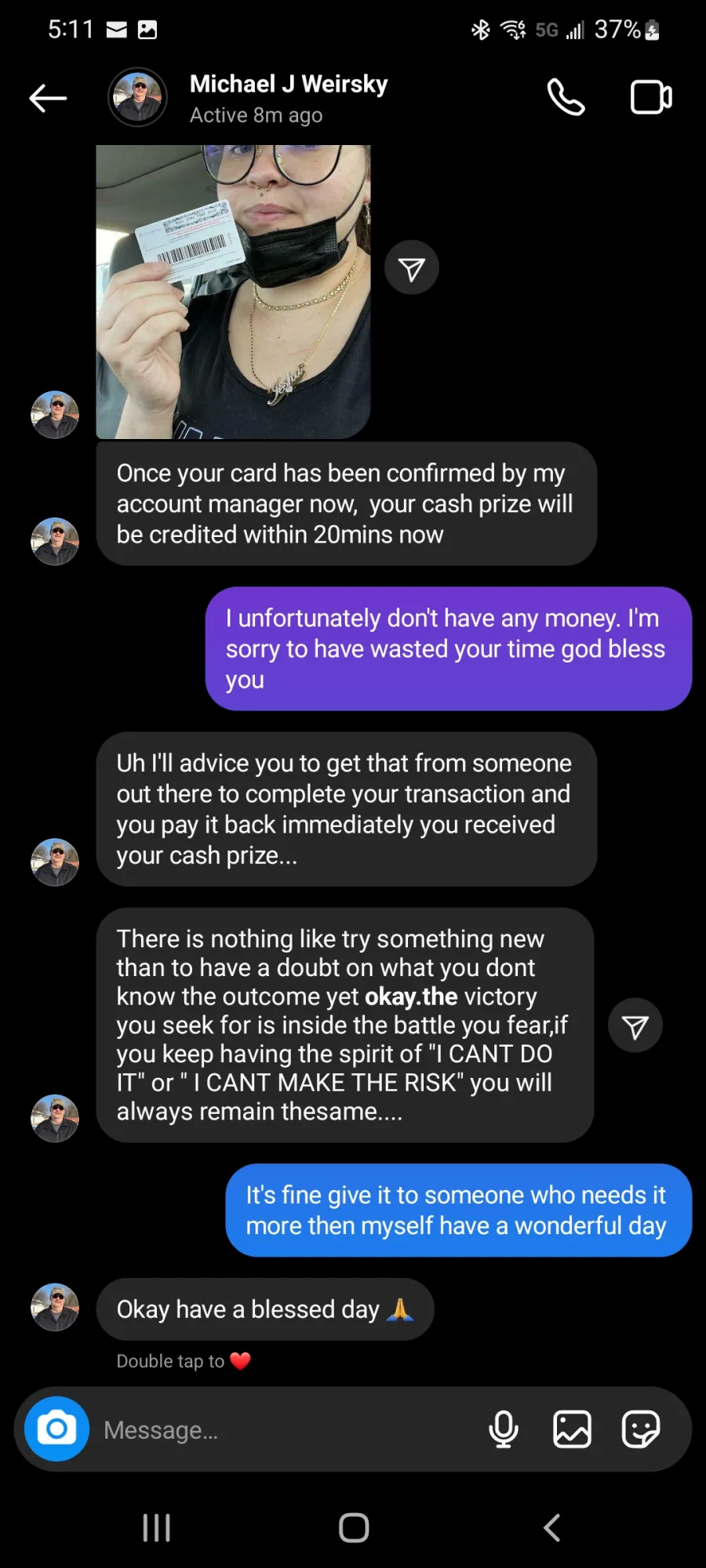Go back using the top-left arrow
706x1568 pixels.
(48, 98)
